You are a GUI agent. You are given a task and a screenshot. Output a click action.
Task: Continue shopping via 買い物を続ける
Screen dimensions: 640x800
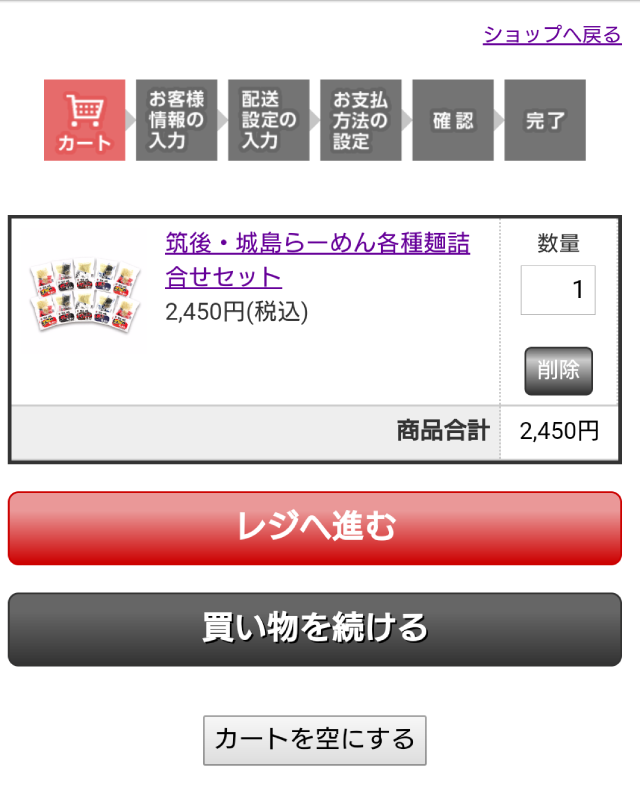pyautogui.click(x=315, y=629)
